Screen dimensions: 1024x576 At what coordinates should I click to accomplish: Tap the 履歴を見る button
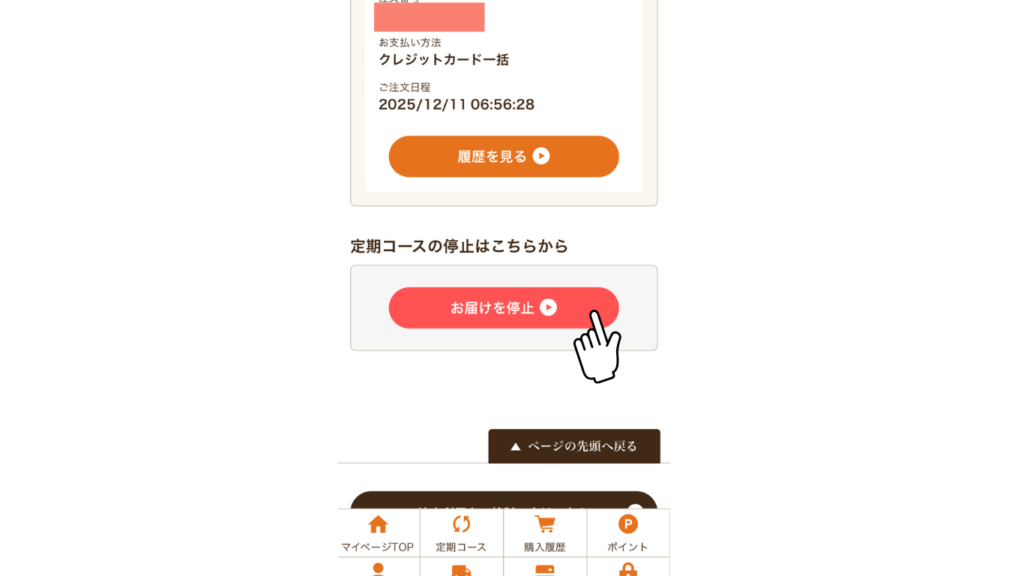pos(503,156)
